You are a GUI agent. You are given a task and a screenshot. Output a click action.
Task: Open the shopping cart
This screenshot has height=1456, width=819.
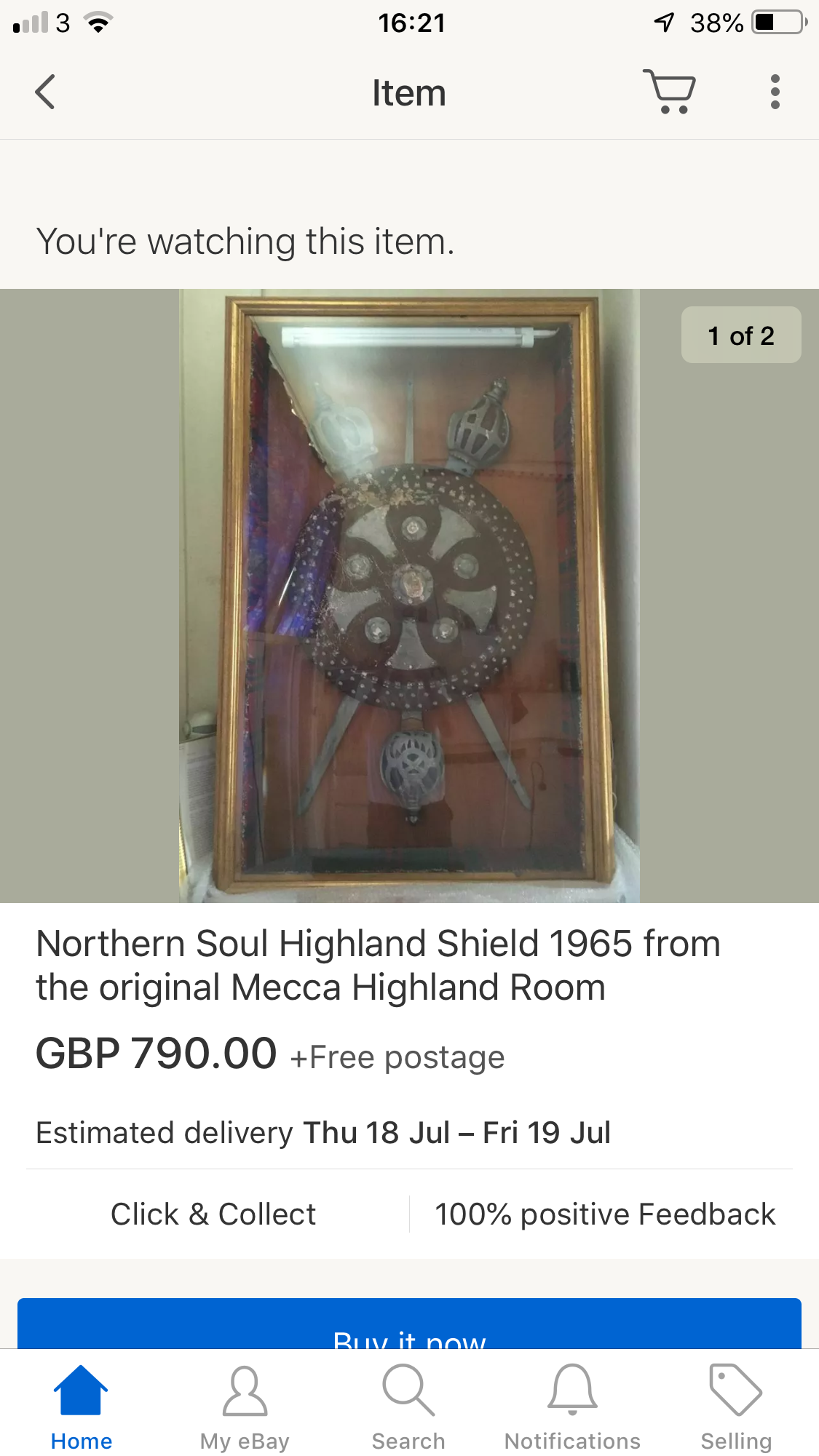tap(670, 92)
